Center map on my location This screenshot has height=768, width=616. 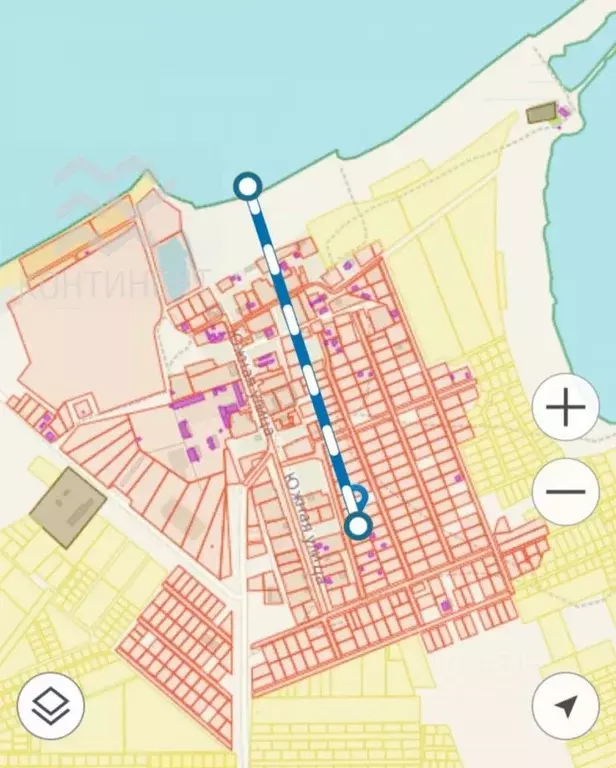pyautogui.click(x=565, y=706)
